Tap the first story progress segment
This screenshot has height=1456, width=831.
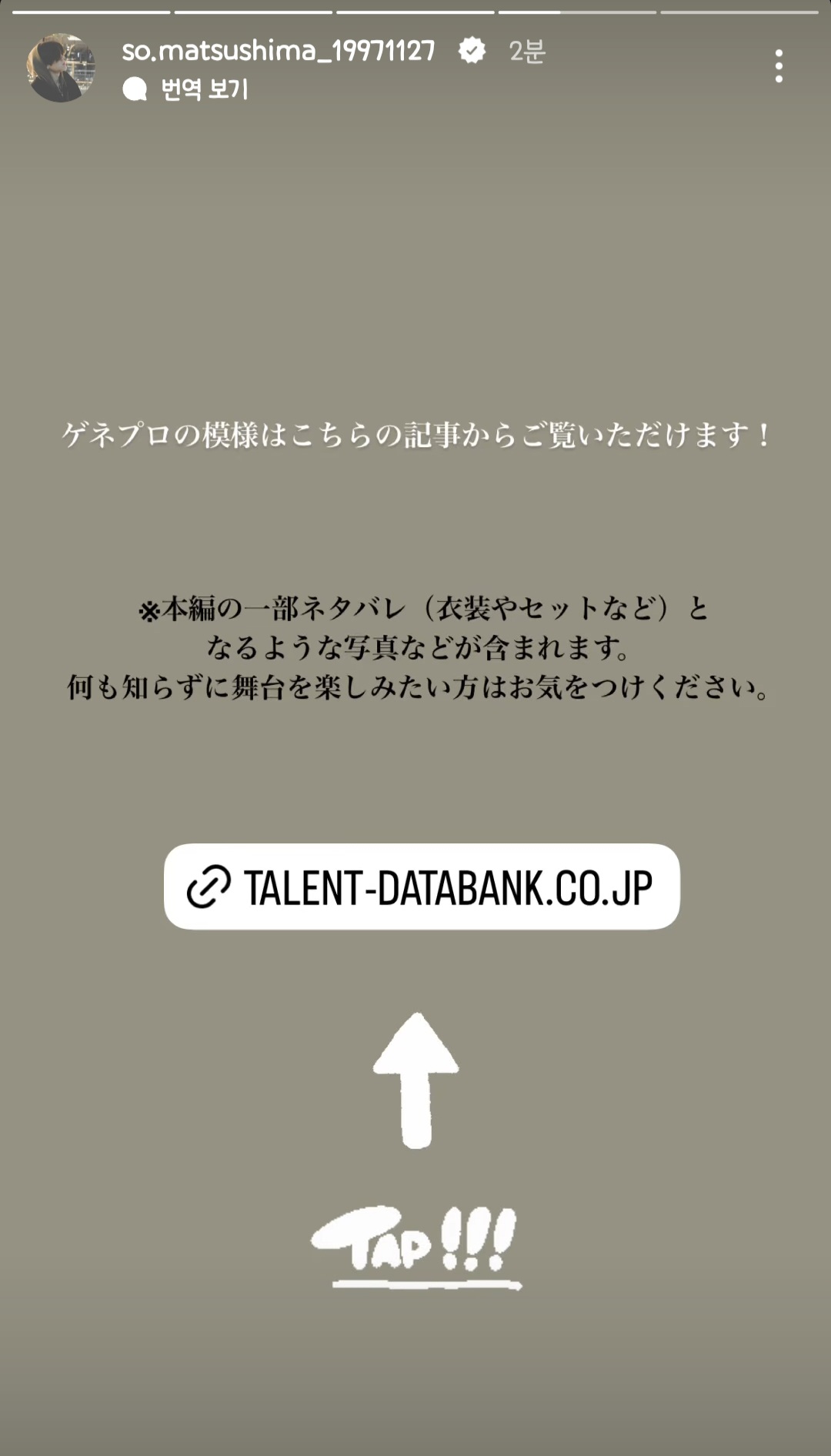click(92, 11)
